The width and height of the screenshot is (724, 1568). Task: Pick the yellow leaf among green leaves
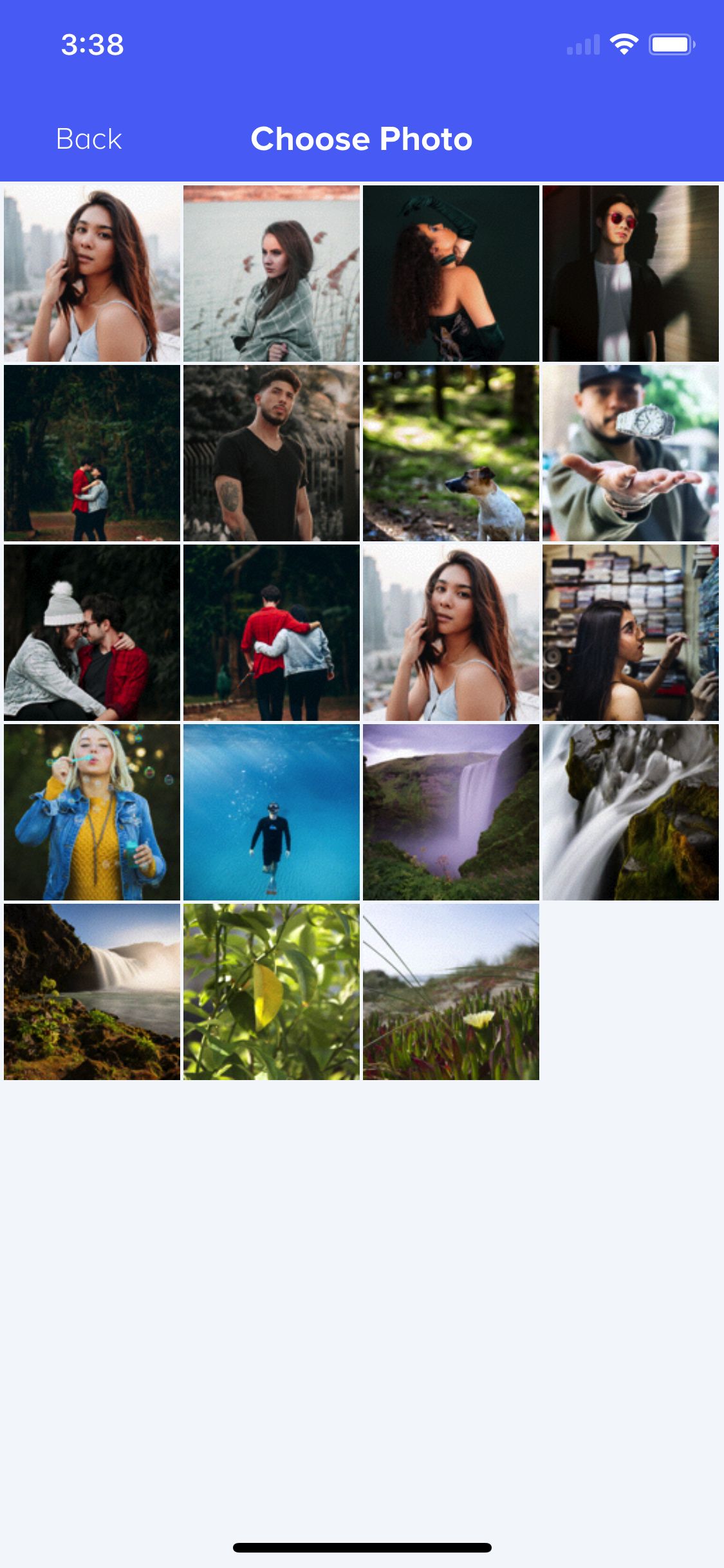271,992
